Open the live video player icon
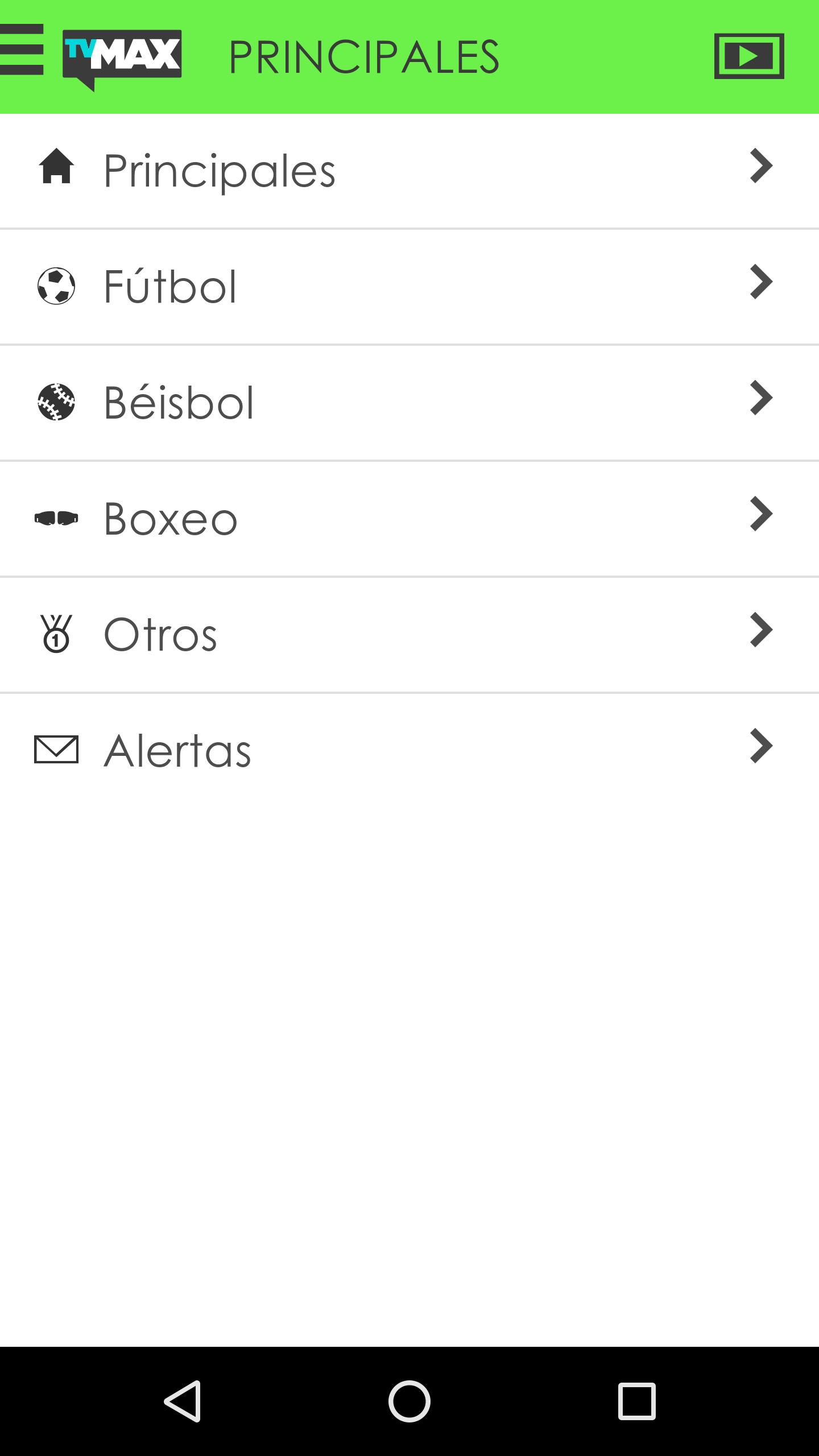Image resolution: width=819 pixels, height=1456 pixels. 748,56
